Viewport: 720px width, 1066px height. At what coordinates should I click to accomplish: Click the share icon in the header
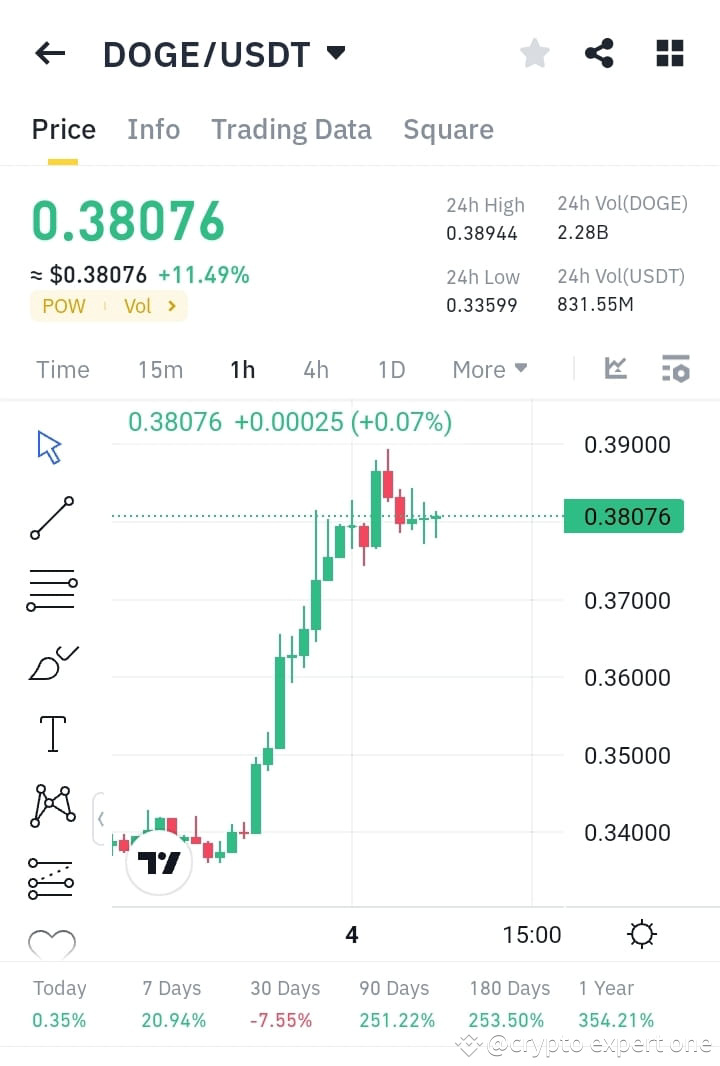(599, 53)
